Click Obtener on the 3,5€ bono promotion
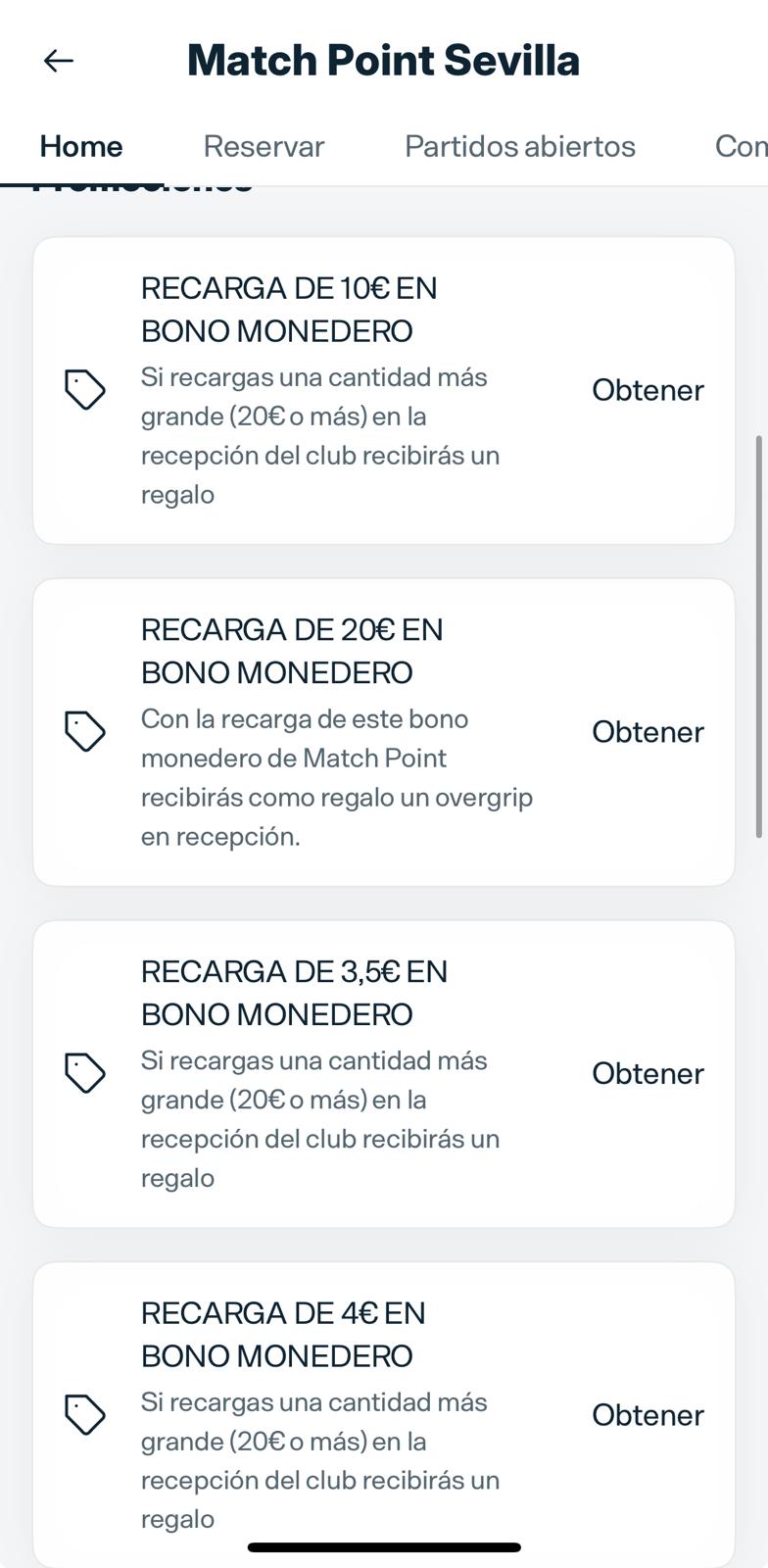The height and width of the screenshot is (1568, 768). click(648, 1073)
